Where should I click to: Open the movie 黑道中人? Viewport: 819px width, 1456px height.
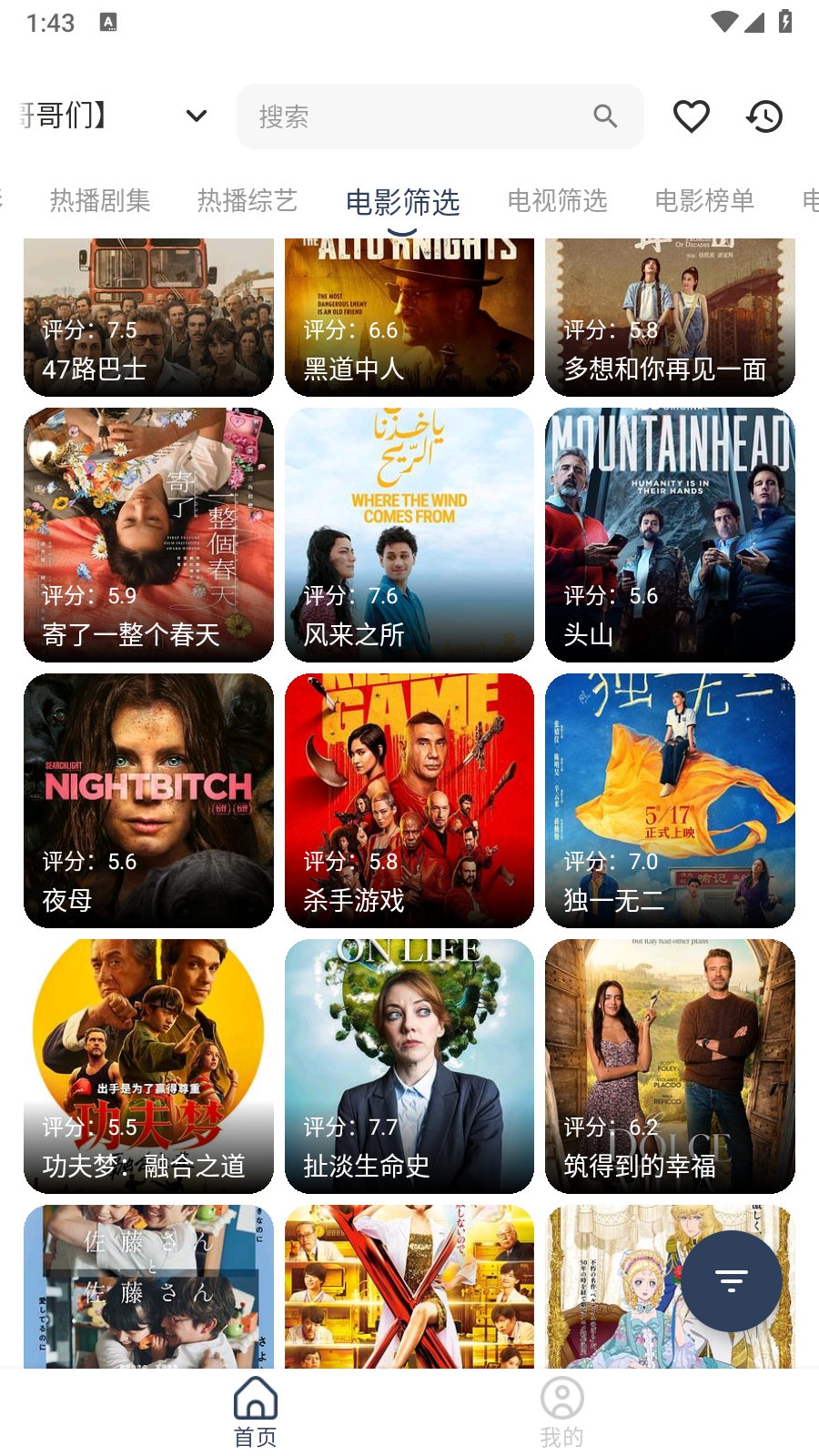coord(409,318)
